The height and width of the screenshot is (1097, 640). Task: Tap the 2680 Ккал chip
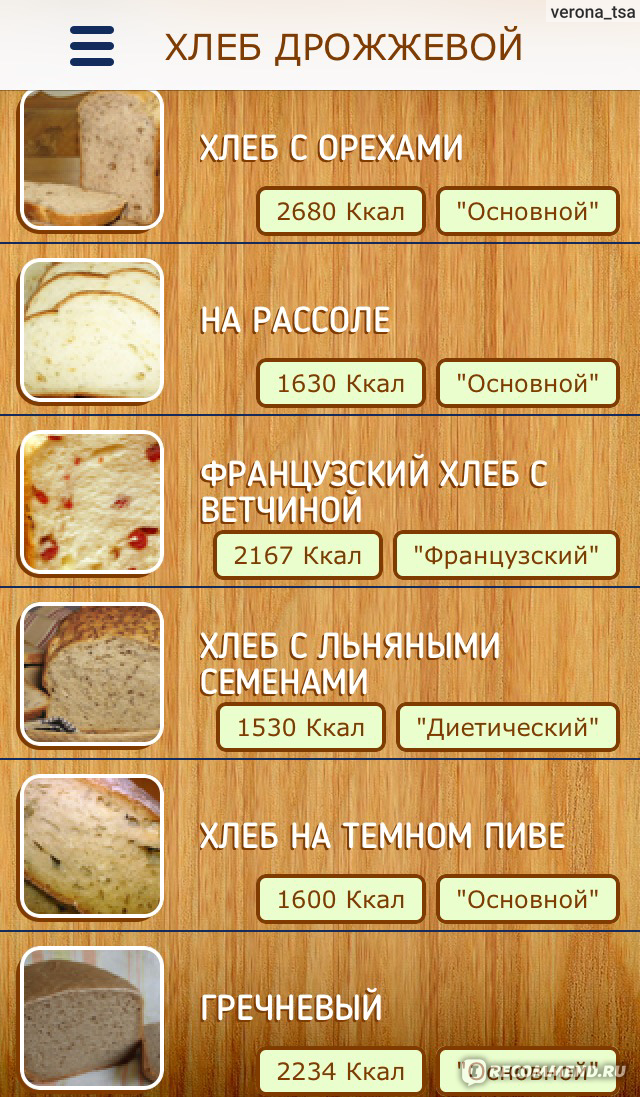click(341, 211)
